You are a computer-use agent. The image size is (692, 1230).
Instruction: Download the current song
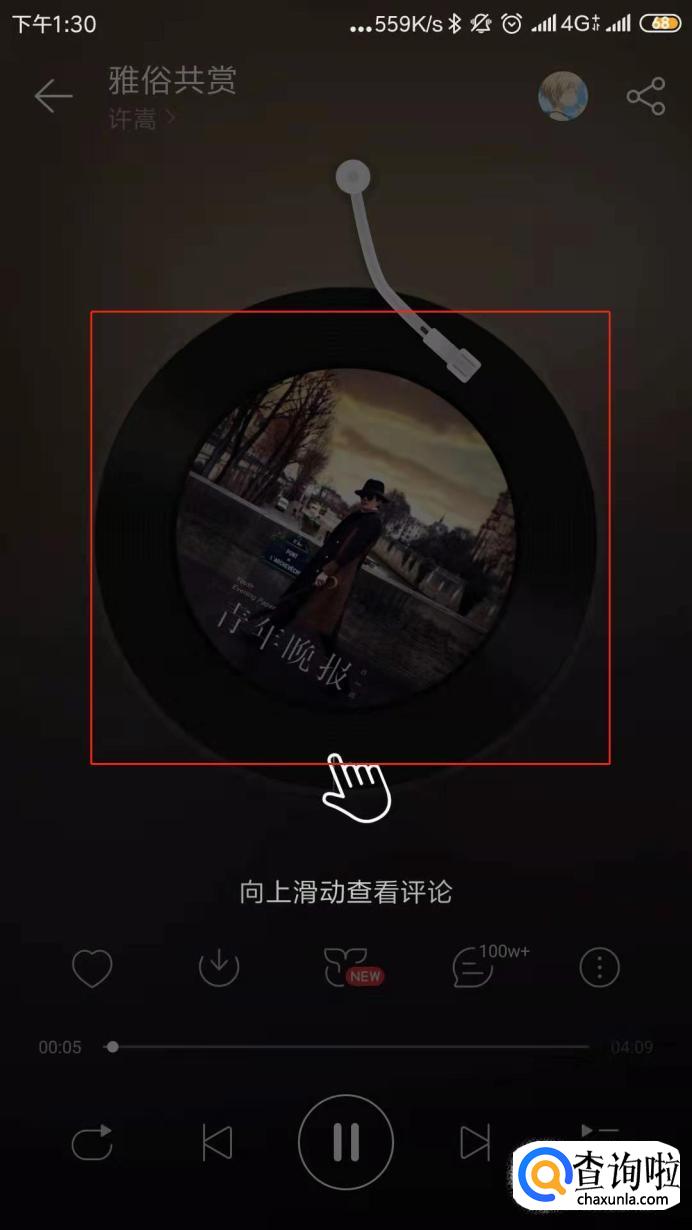[219, 967]
